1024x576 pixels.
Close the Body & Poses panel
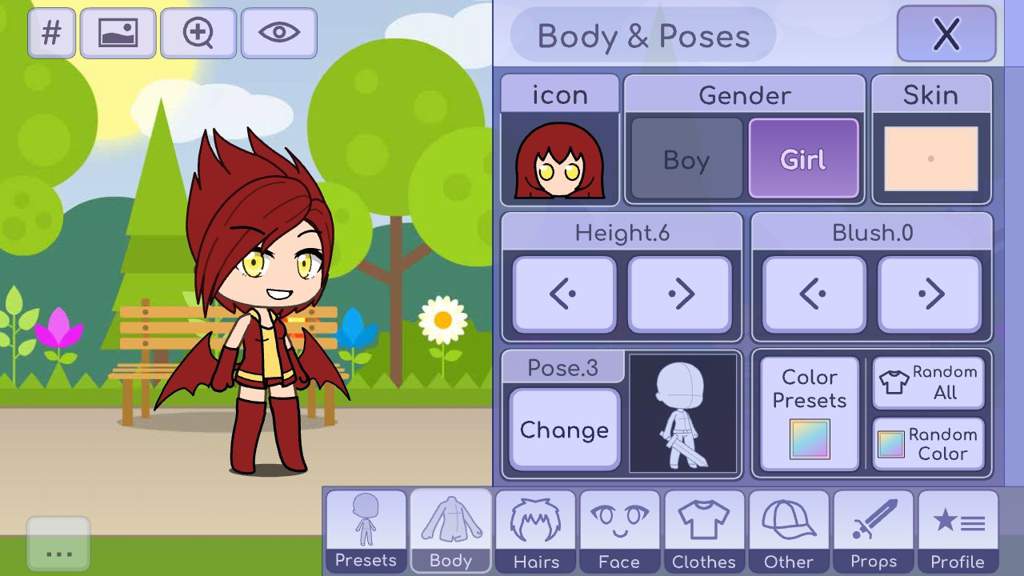tap(946, 34)
